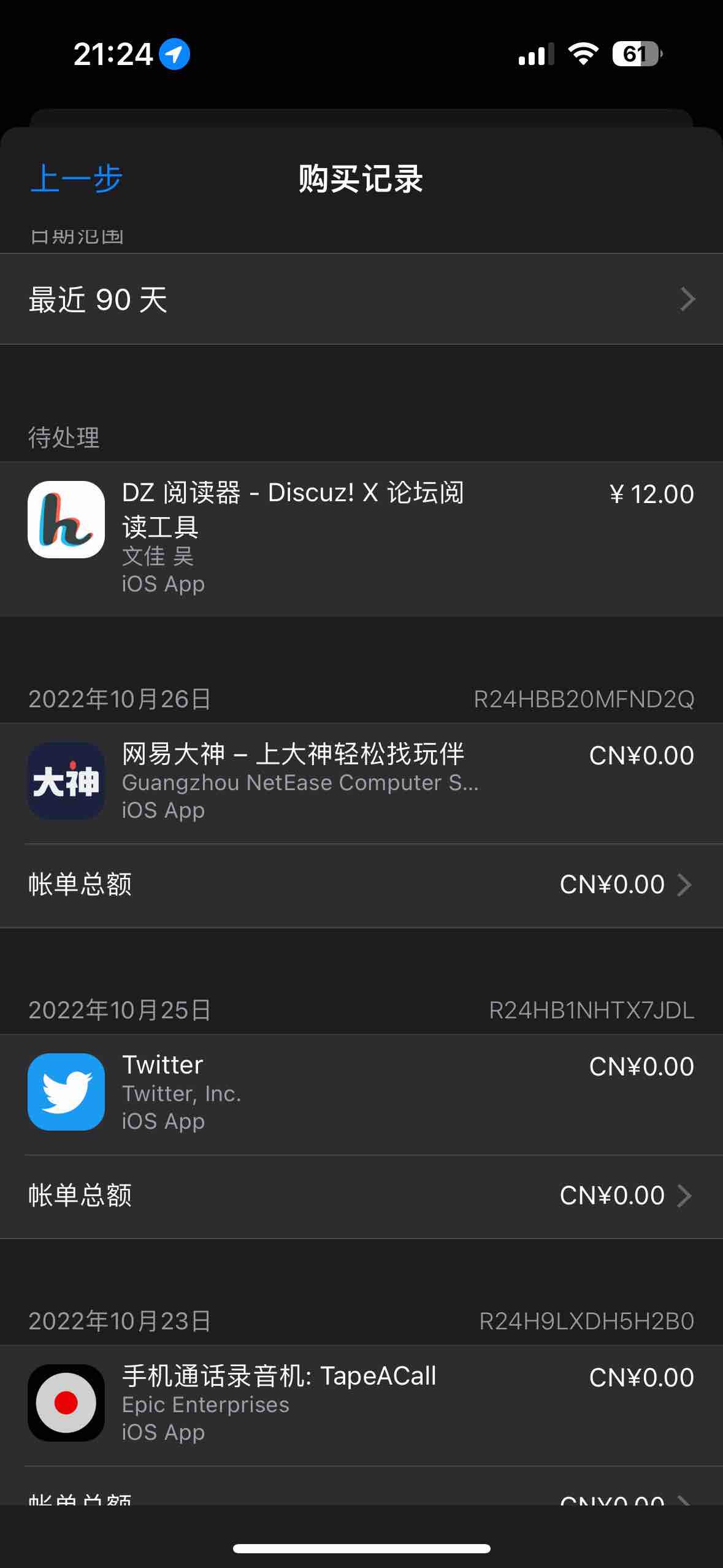Open the pending DZ 阅读器 purchase
The height and width of the screenshot is (1568, 723).
[361, 538]
